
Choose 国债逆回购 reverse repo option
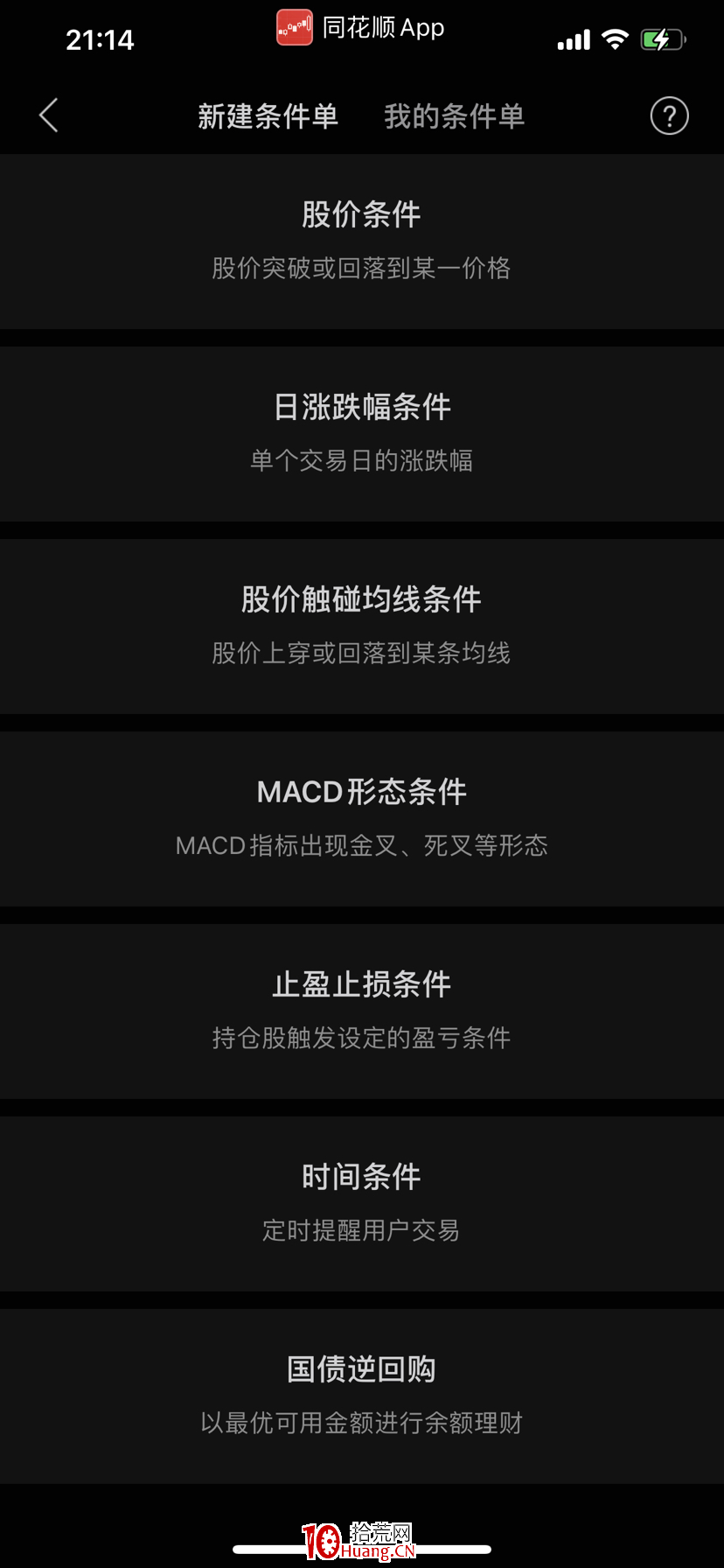point(361,1368)
